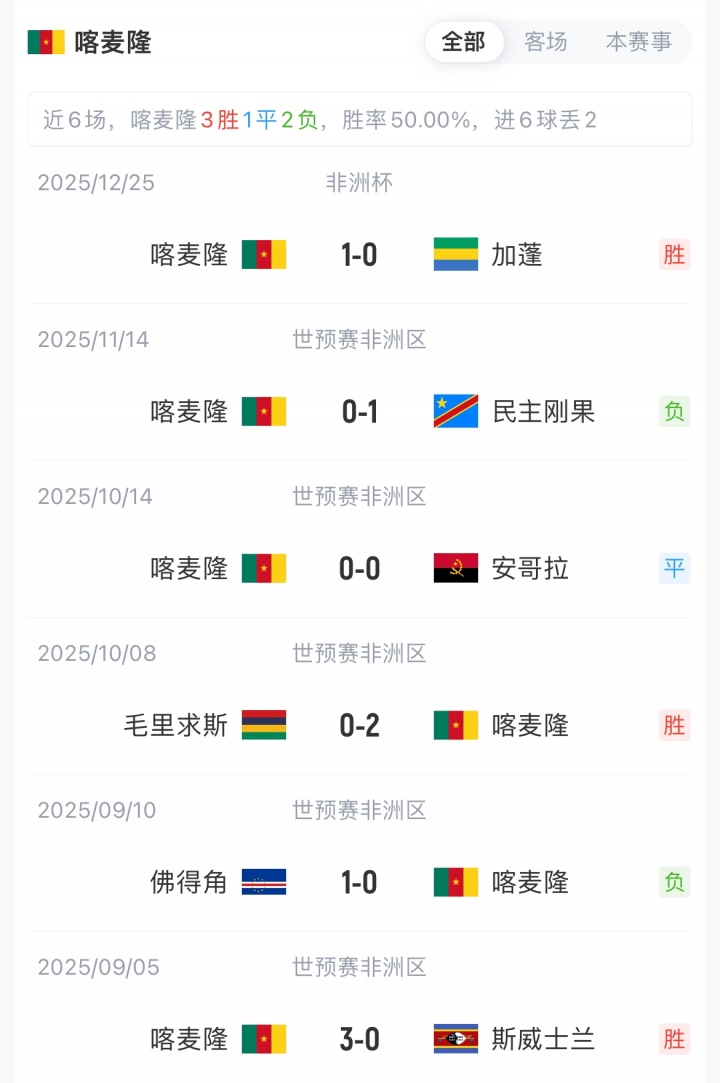Switch to the 本赛事 tab
Image resolution: width=720 pixels, height=1083 pixels.
click(637, 42)
